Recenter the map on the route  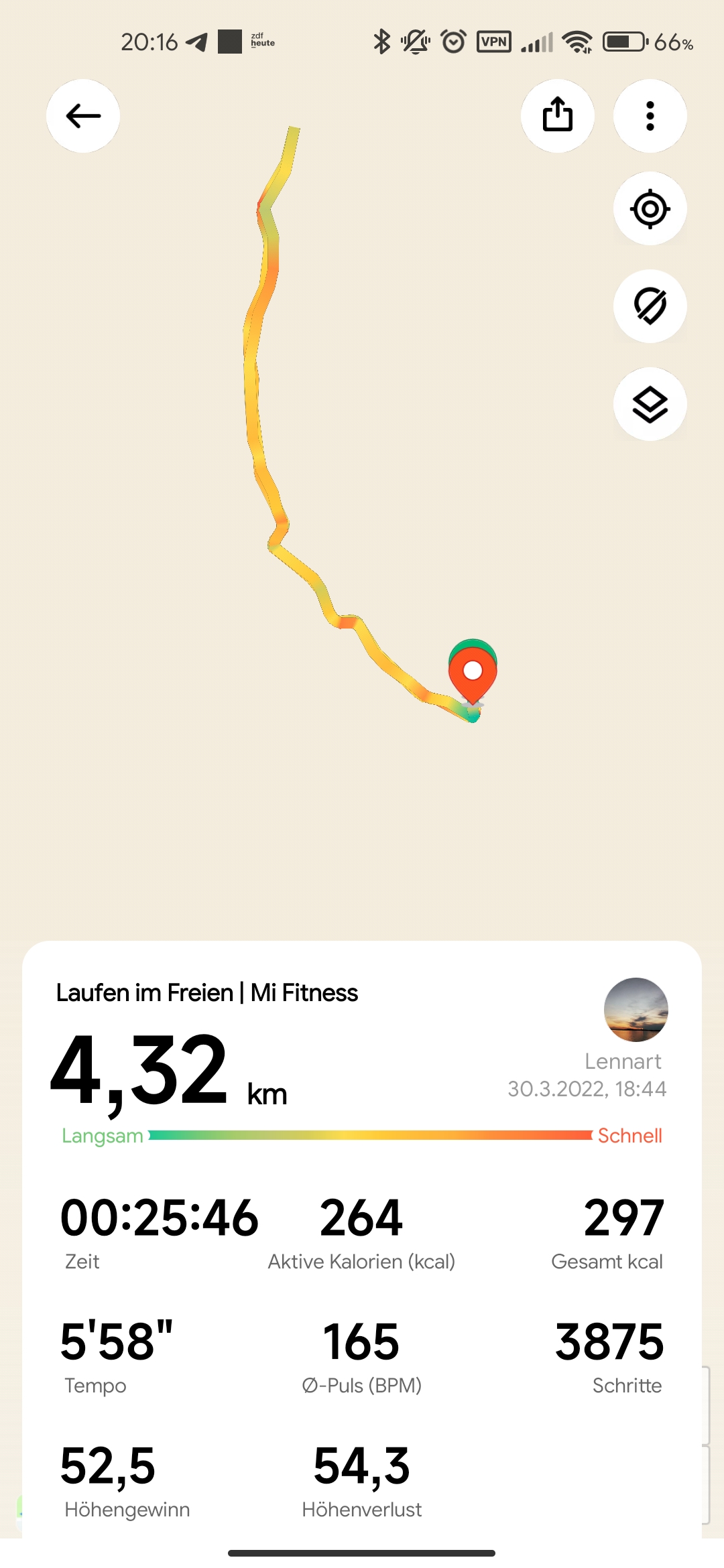coord(650,208)
